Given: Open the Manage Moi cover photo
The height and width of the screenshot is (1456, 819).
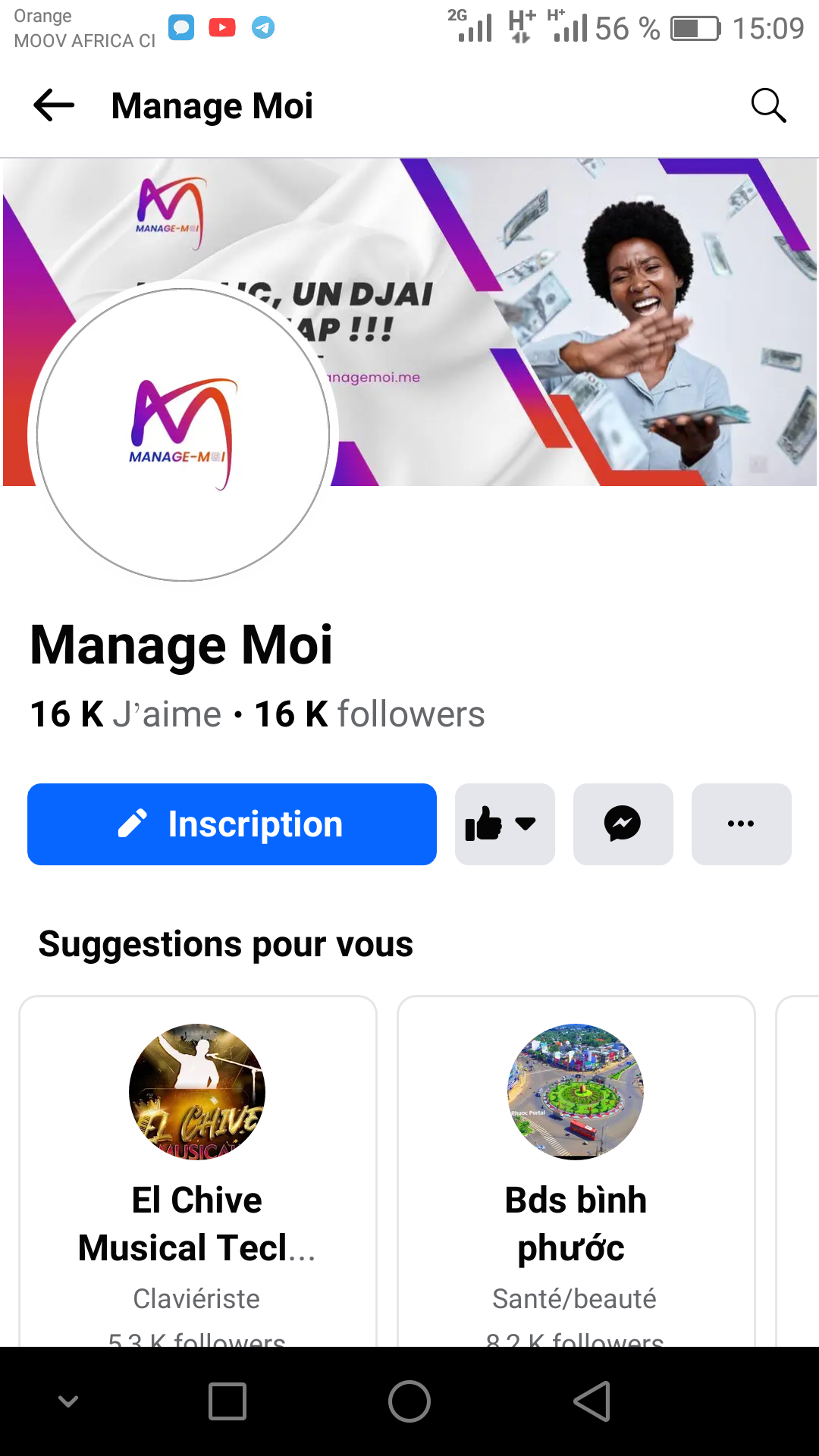Looking at the screenshot, I should pos(576,318).
